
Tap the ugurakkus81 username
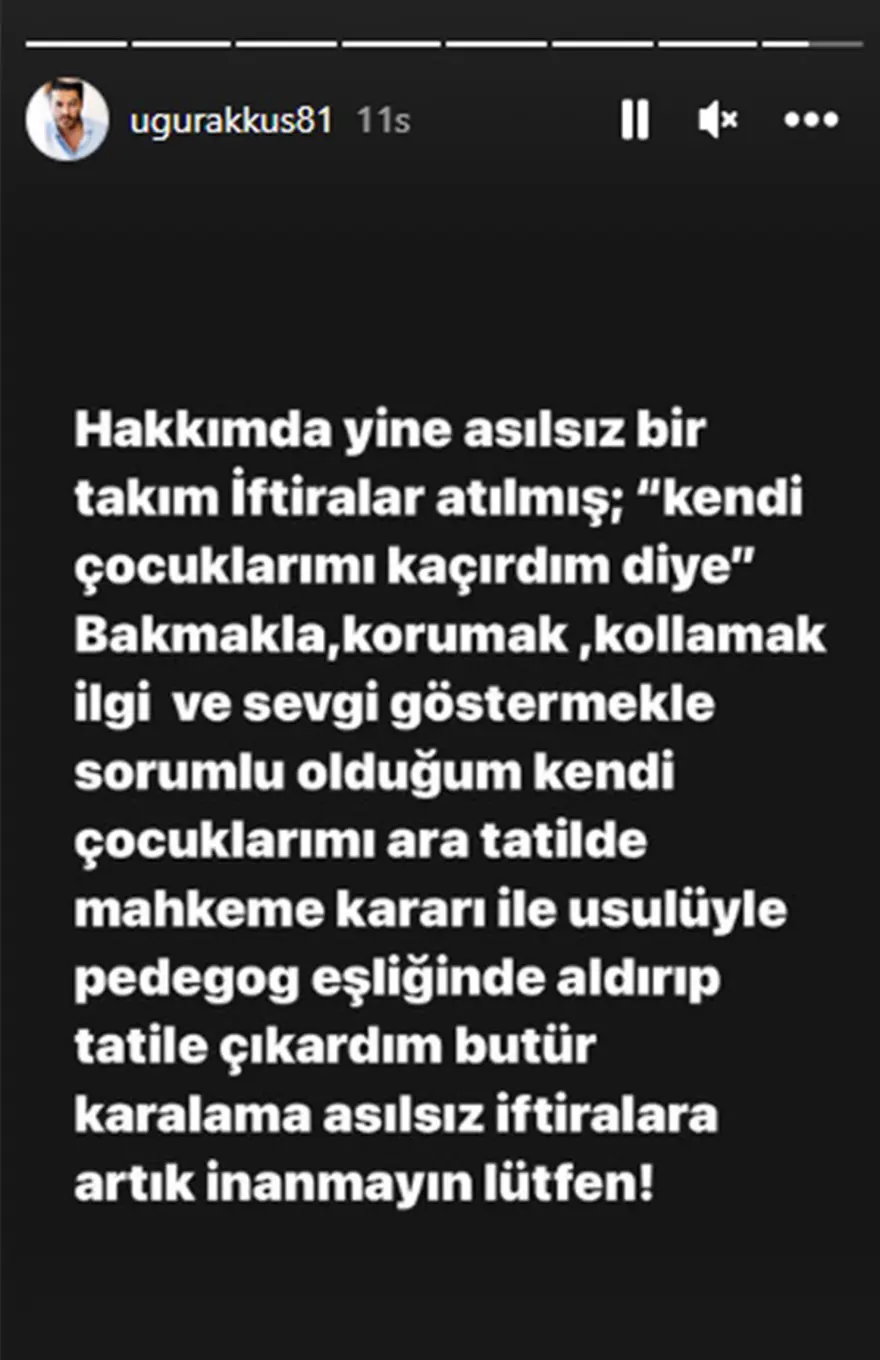point(230,121)
